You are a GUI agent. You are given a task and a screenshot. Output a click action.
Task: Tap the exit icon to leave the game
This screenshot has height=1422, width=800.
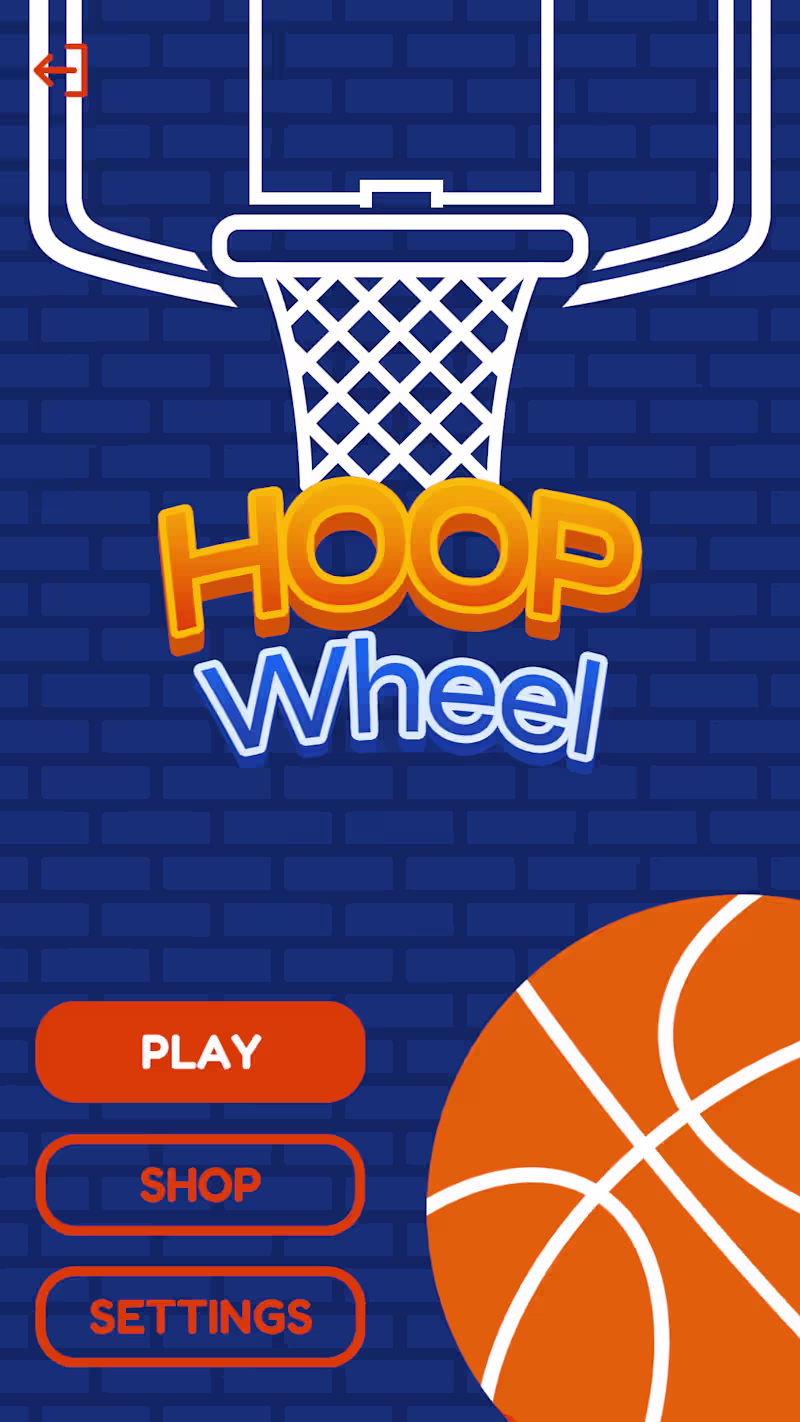[x=61, y=70]
